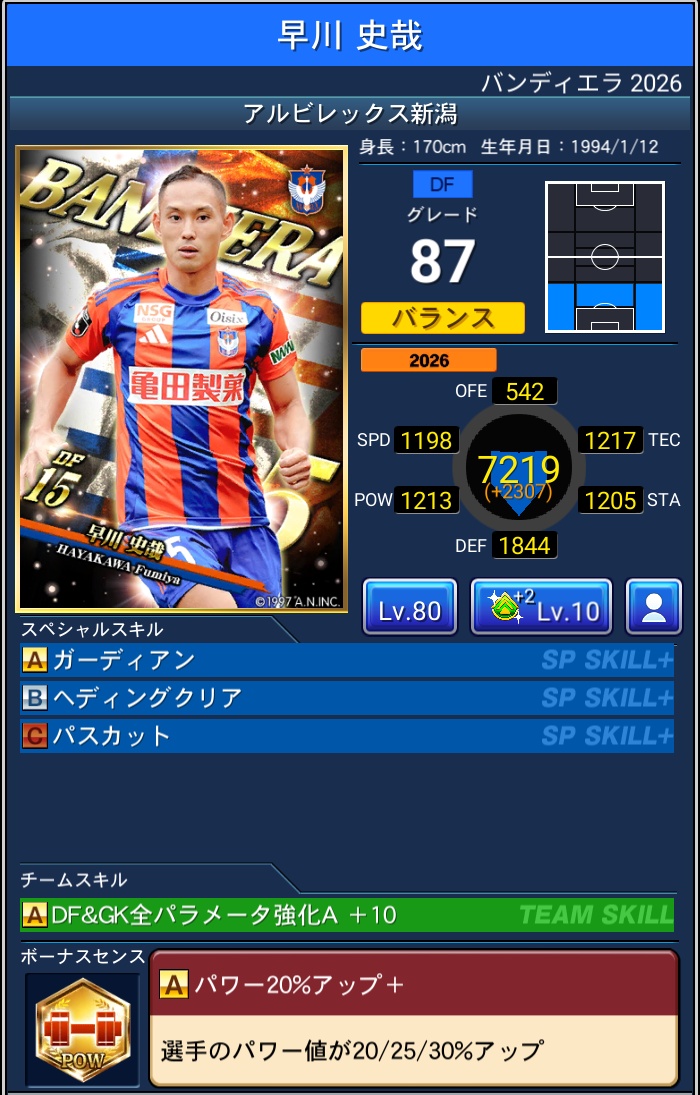Open the パスカット special skill row

pyautogui.click(x=346, y=736)
